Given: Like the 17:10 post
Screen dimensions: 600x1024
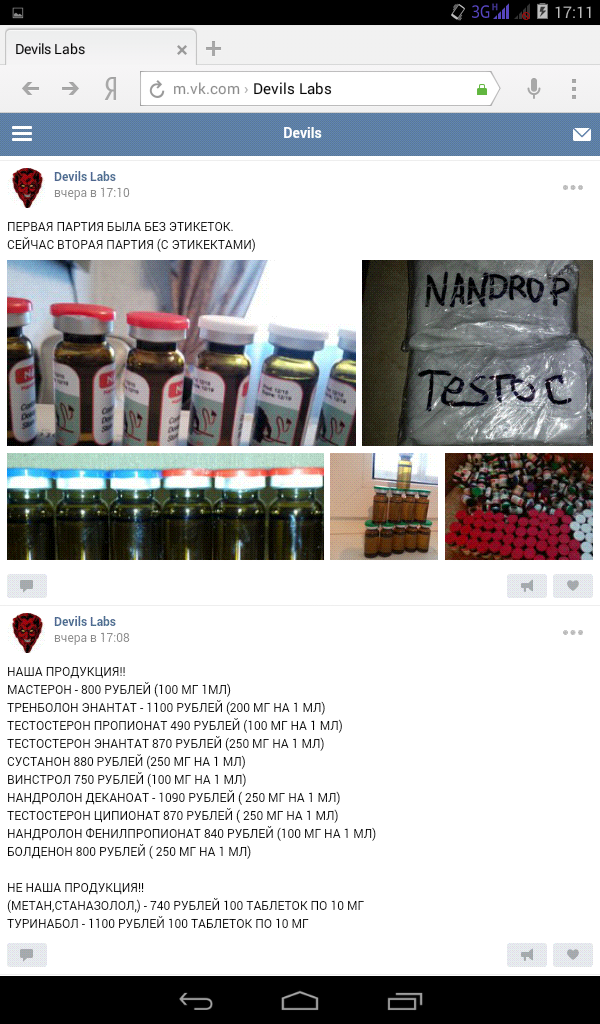Looking at the screenshot, I should point(572,586).
